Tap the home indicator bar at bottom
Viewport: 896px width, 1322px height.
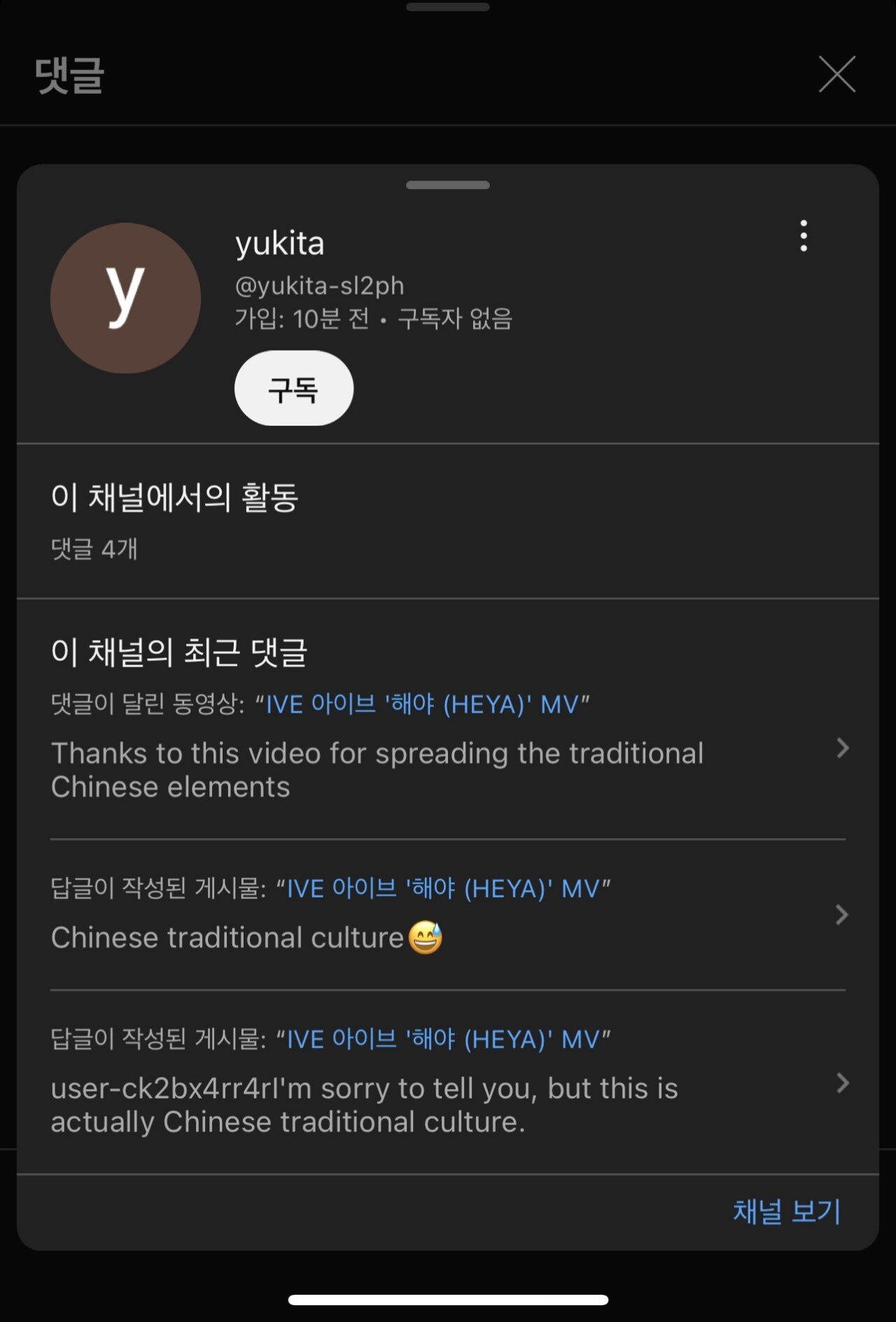(447, 1298)
